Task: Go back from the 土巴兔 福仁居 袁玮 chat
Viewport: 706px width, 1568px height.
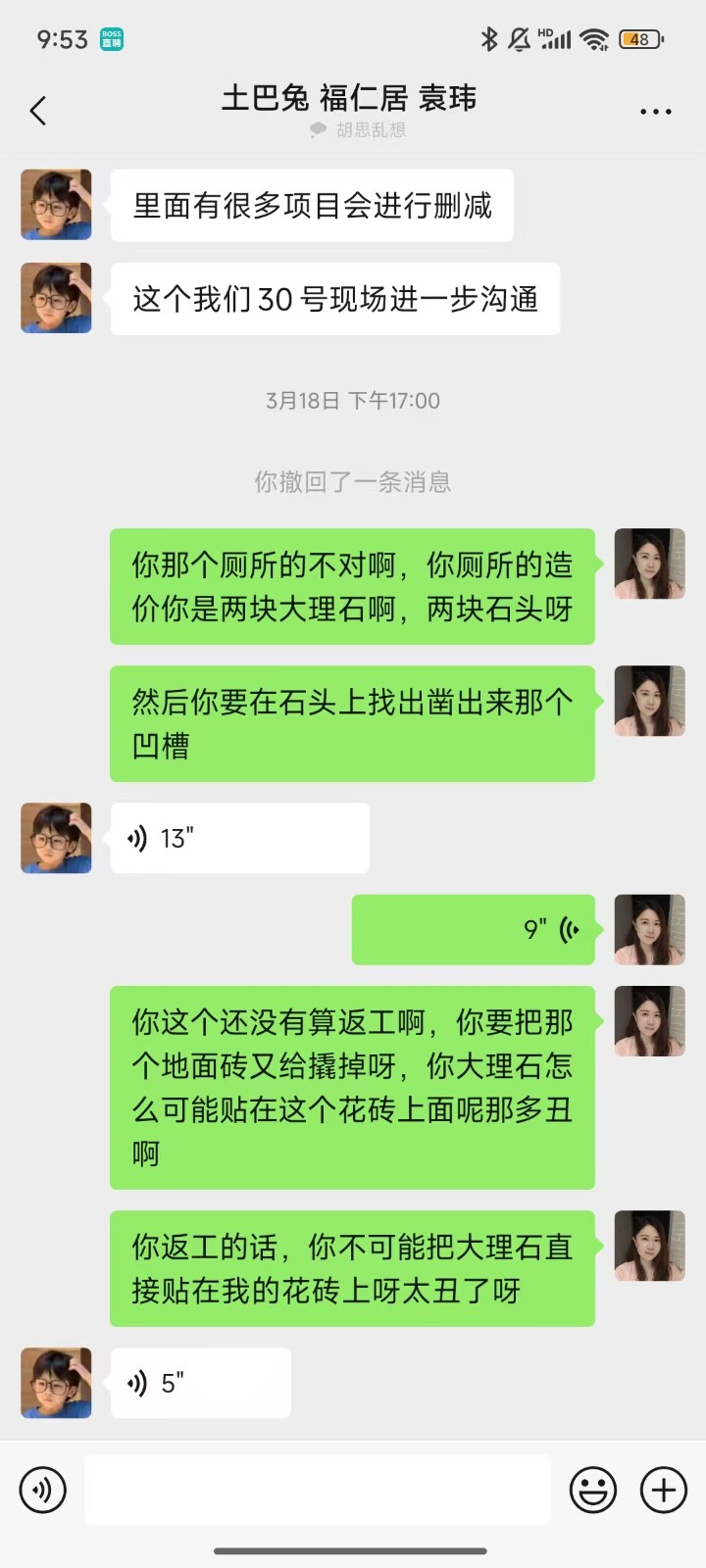Action: (39, 111)
